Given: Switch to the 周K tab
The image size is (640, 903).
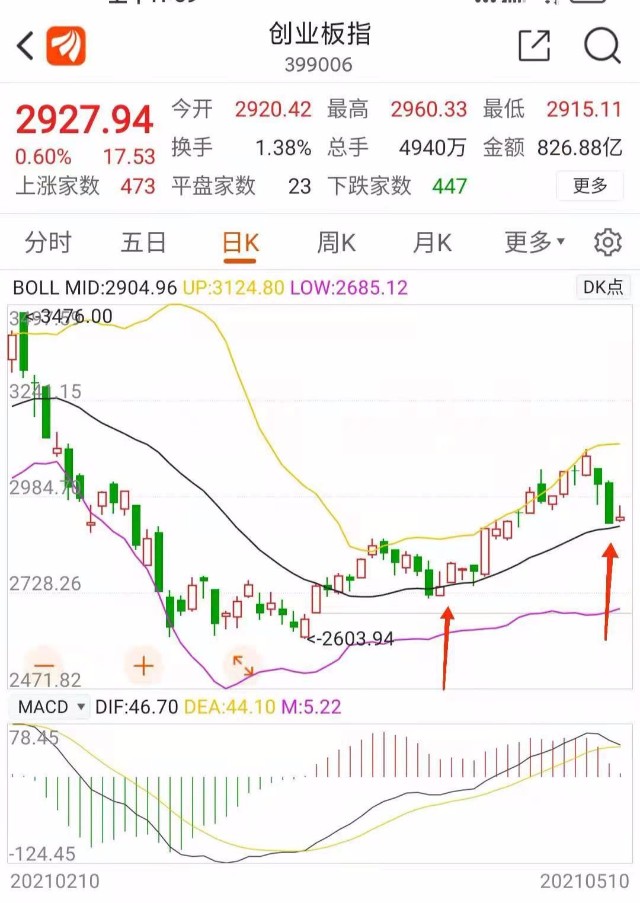Looking at the screenshot, I should coord(336,242).
